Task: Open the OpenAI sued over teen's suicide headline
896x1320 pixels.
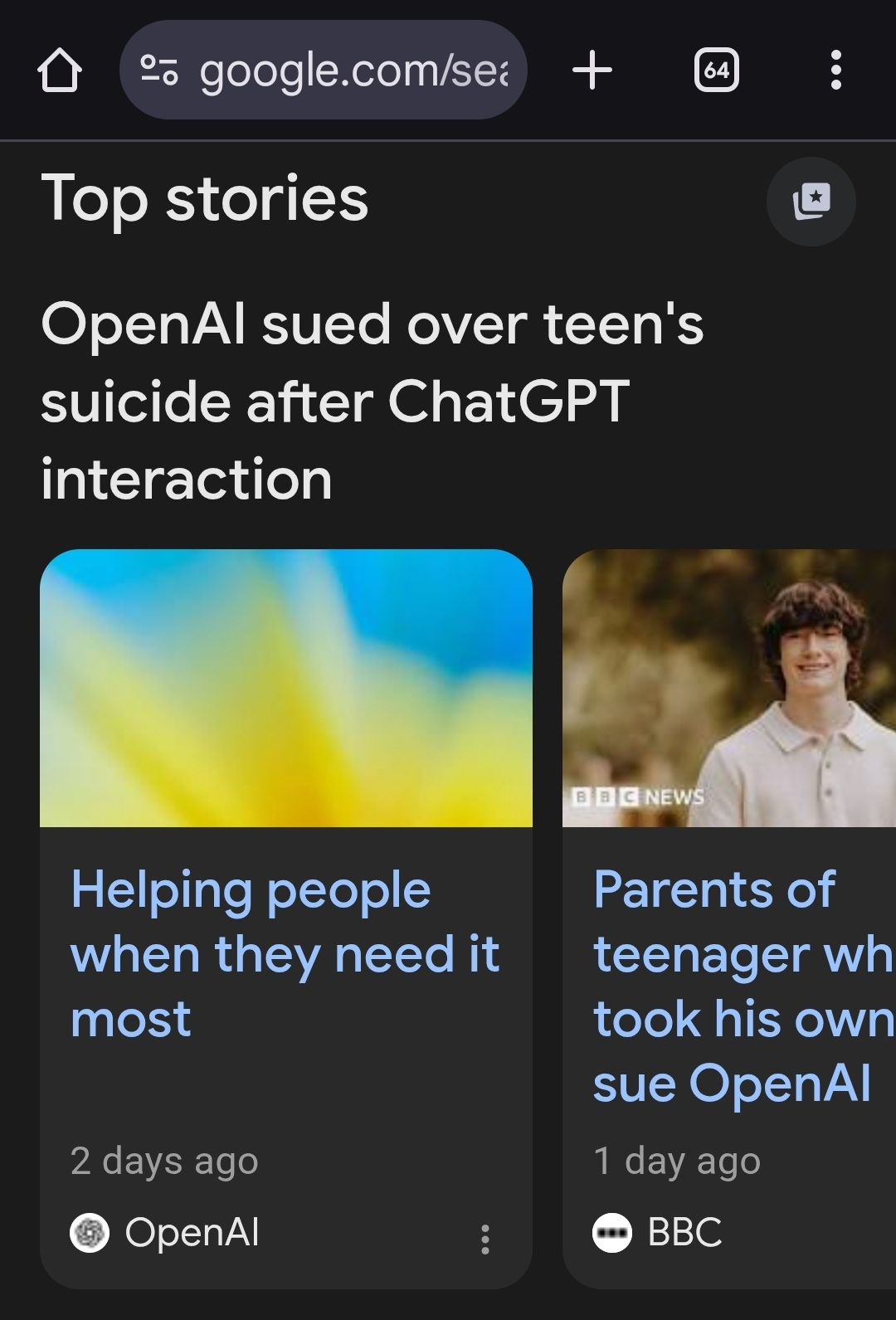Action: point(372,401)
